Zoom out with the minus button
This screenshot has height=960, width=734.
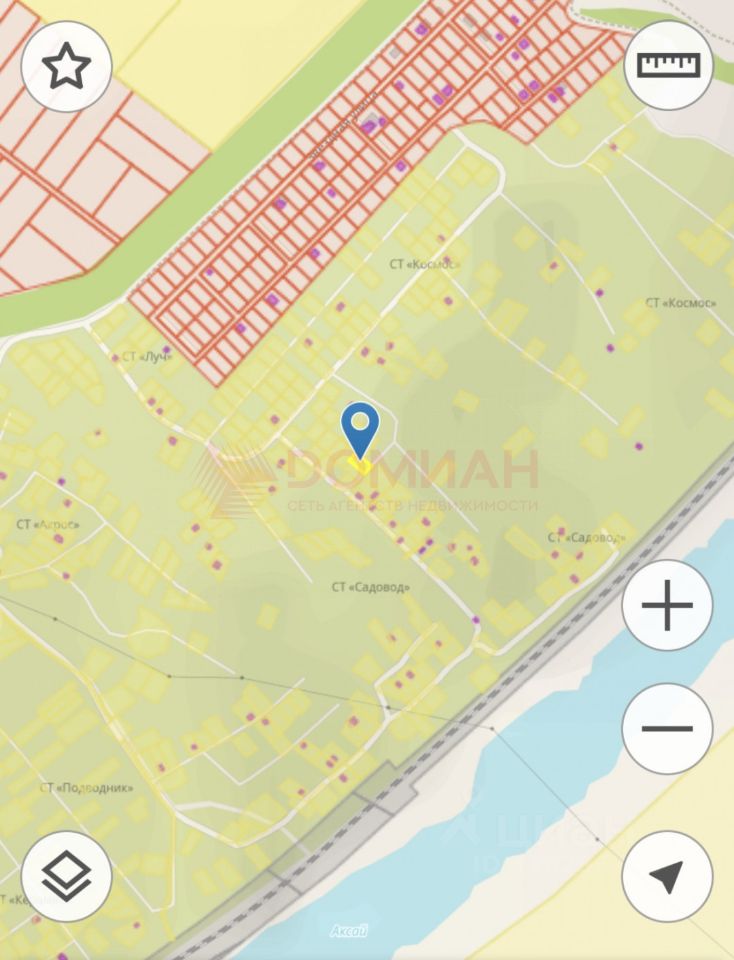pyautogui.click(x=667, y=728)
